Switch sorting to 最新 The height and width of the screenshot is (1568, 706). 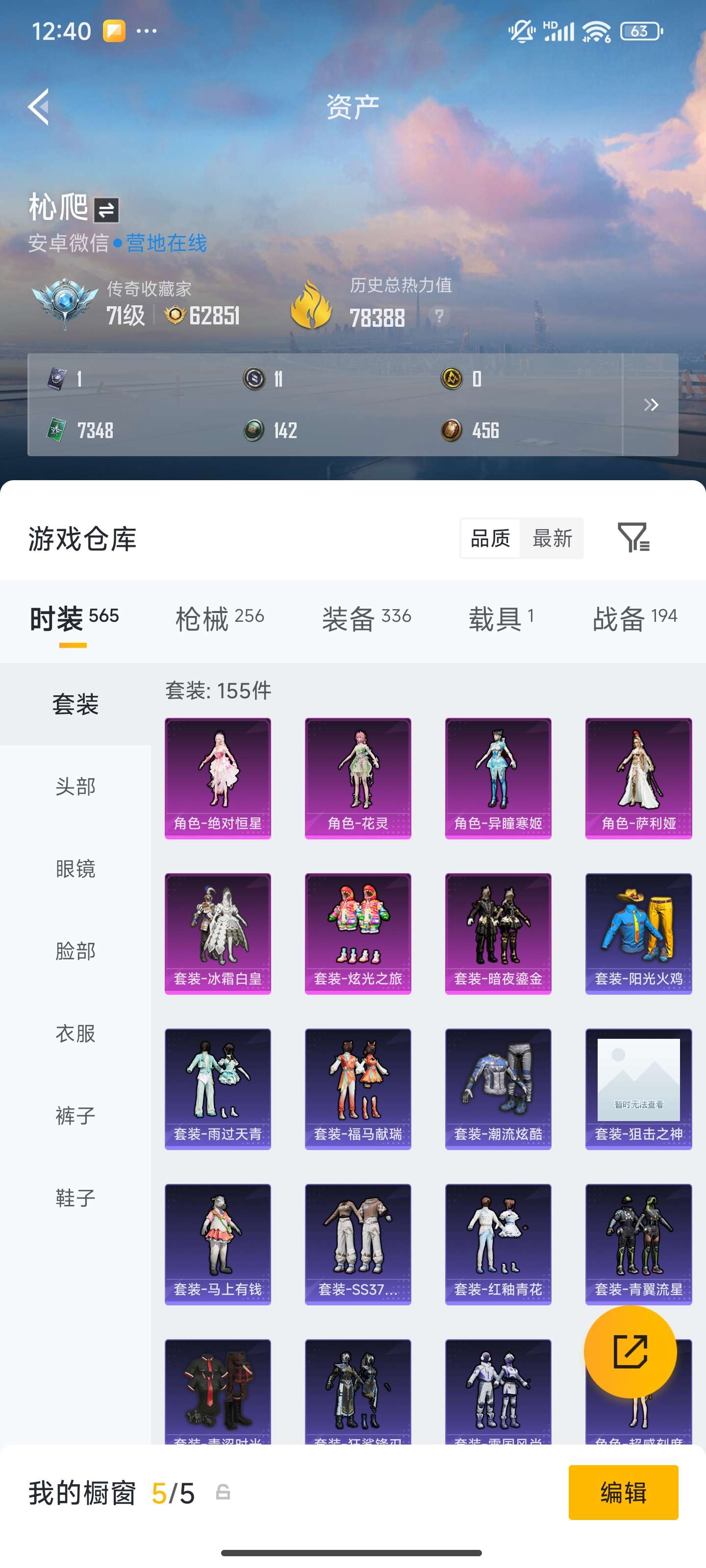[552, 538]
